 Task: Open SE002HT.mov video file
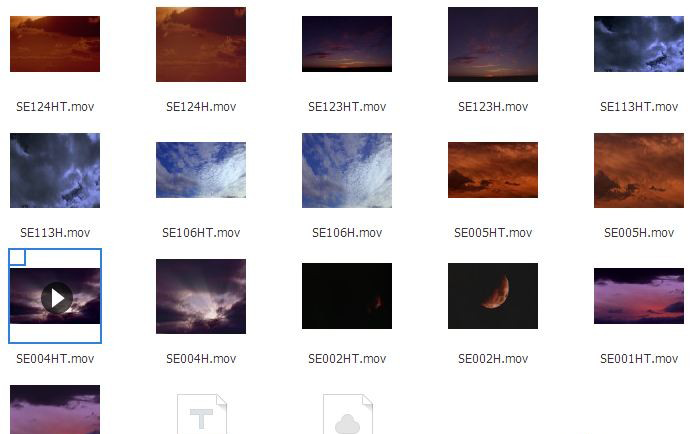click(x=347, y=296)
